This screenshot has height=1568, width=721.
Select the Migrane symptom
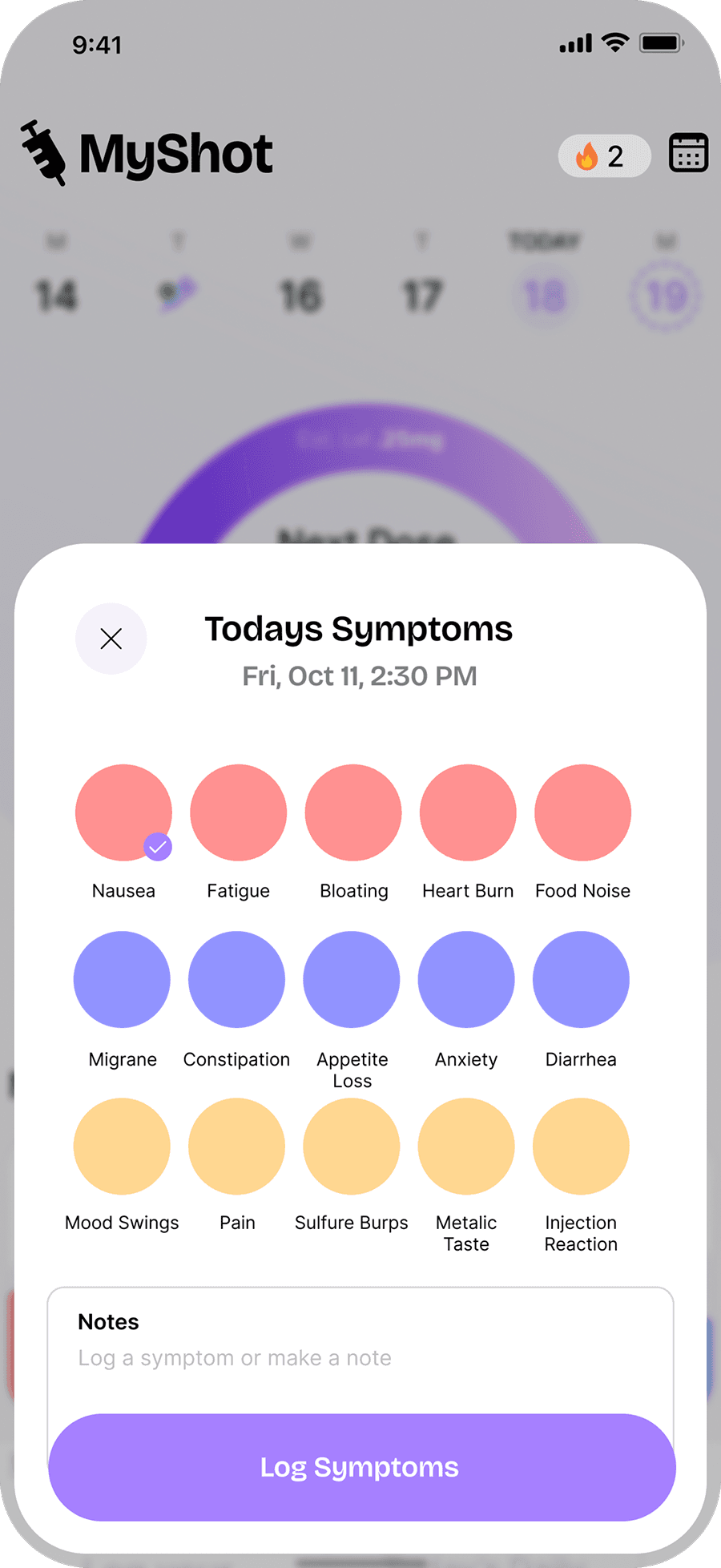(x=122, y=979)
